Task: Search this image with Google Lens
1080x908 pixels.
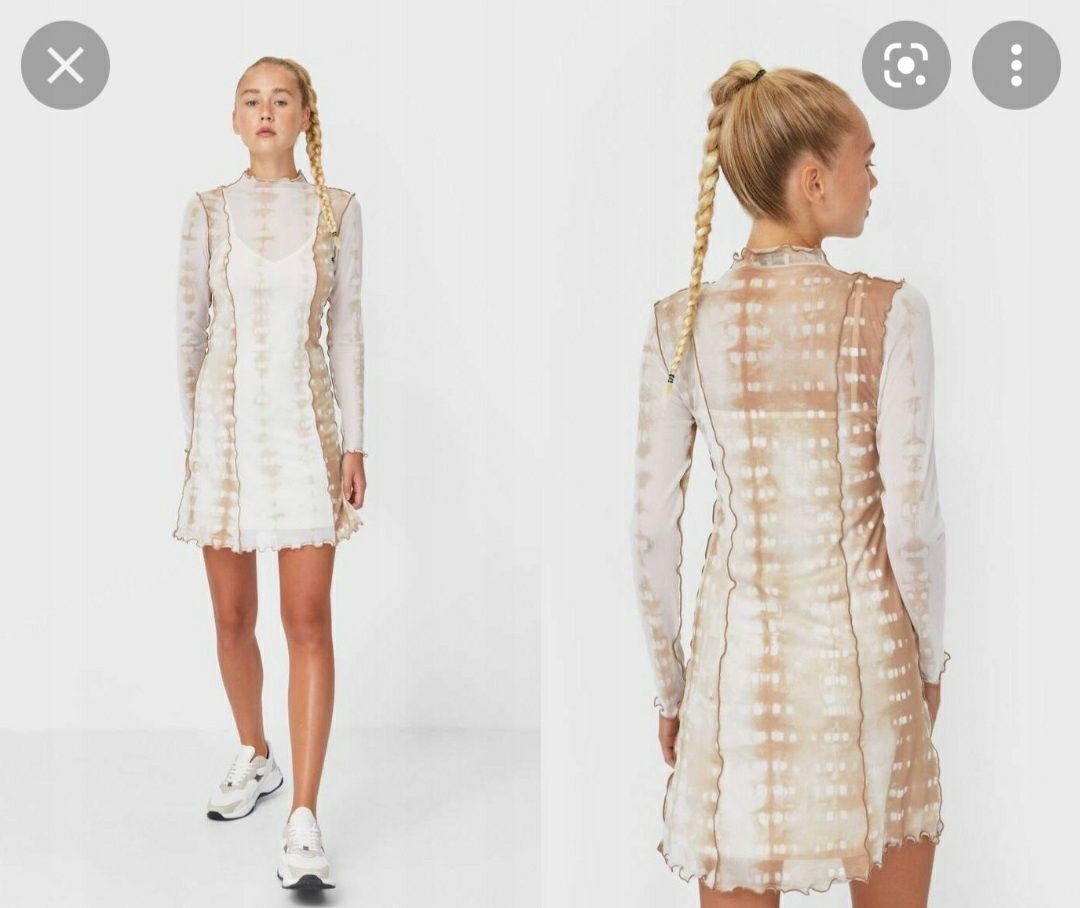Action: point(906,66)
